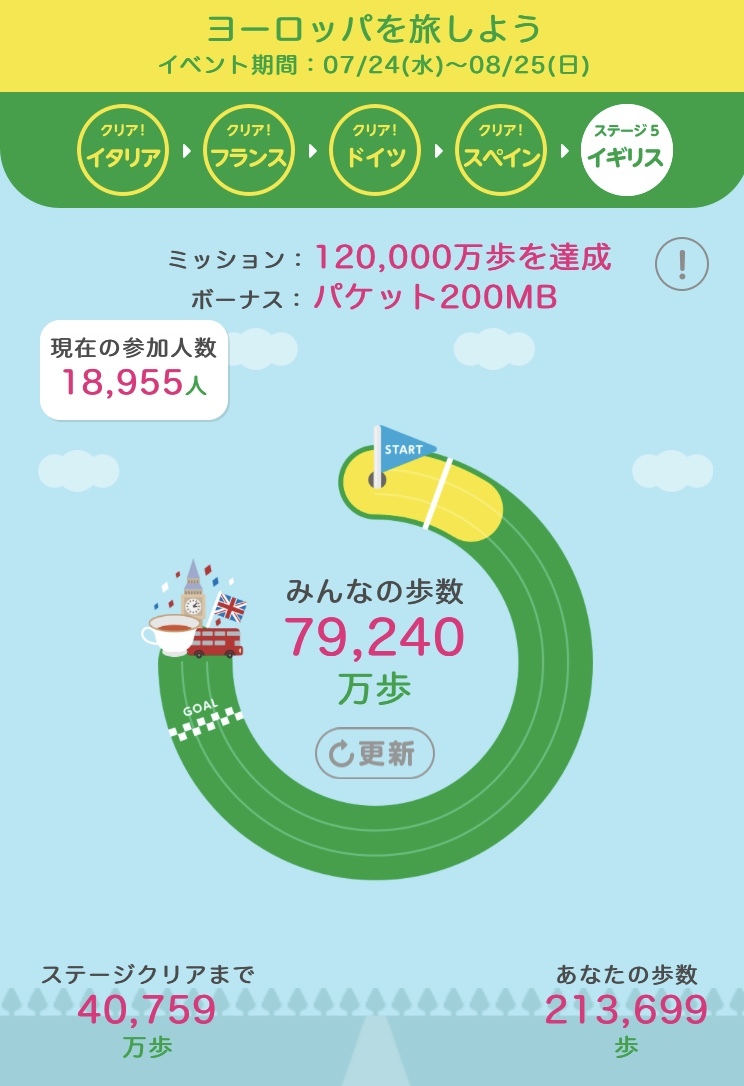Select the ステージ5 イギリス stage circle

[x=627, y=150]
